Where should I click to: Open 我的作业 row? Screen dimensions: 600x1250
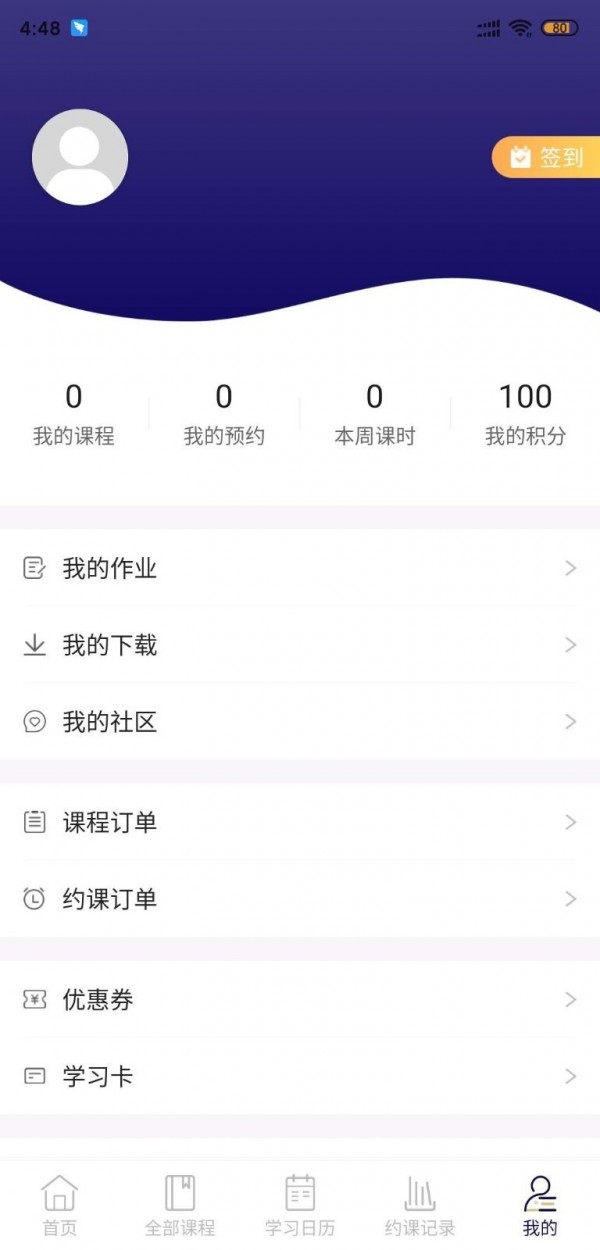(x=300, y=568)
